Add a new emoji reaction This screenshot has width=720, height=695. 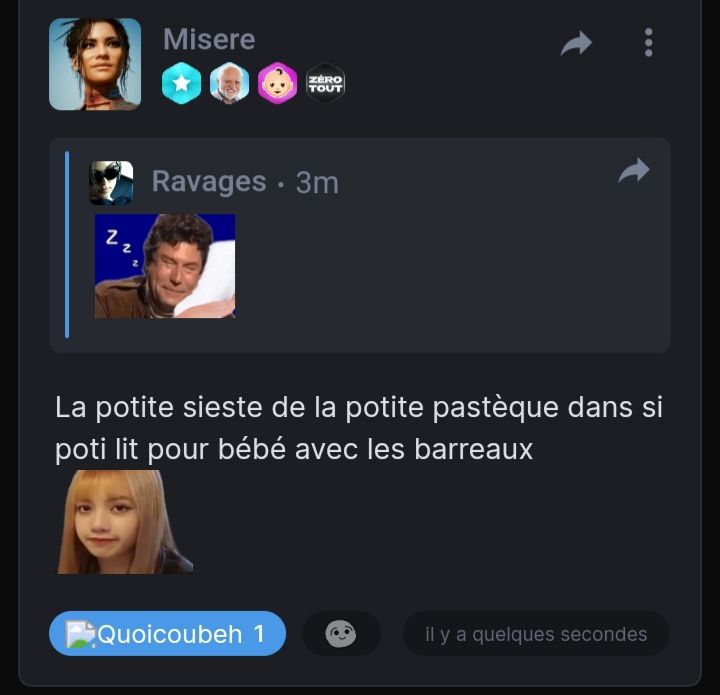click(x=341, y=634)
